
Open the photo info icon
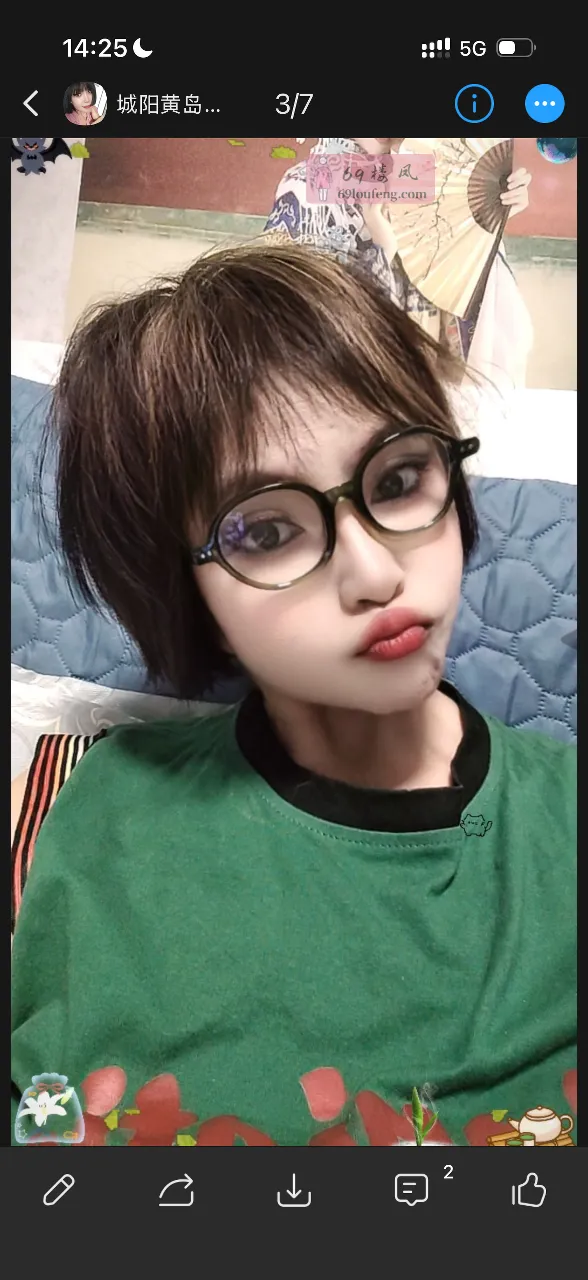pos(474,103)
